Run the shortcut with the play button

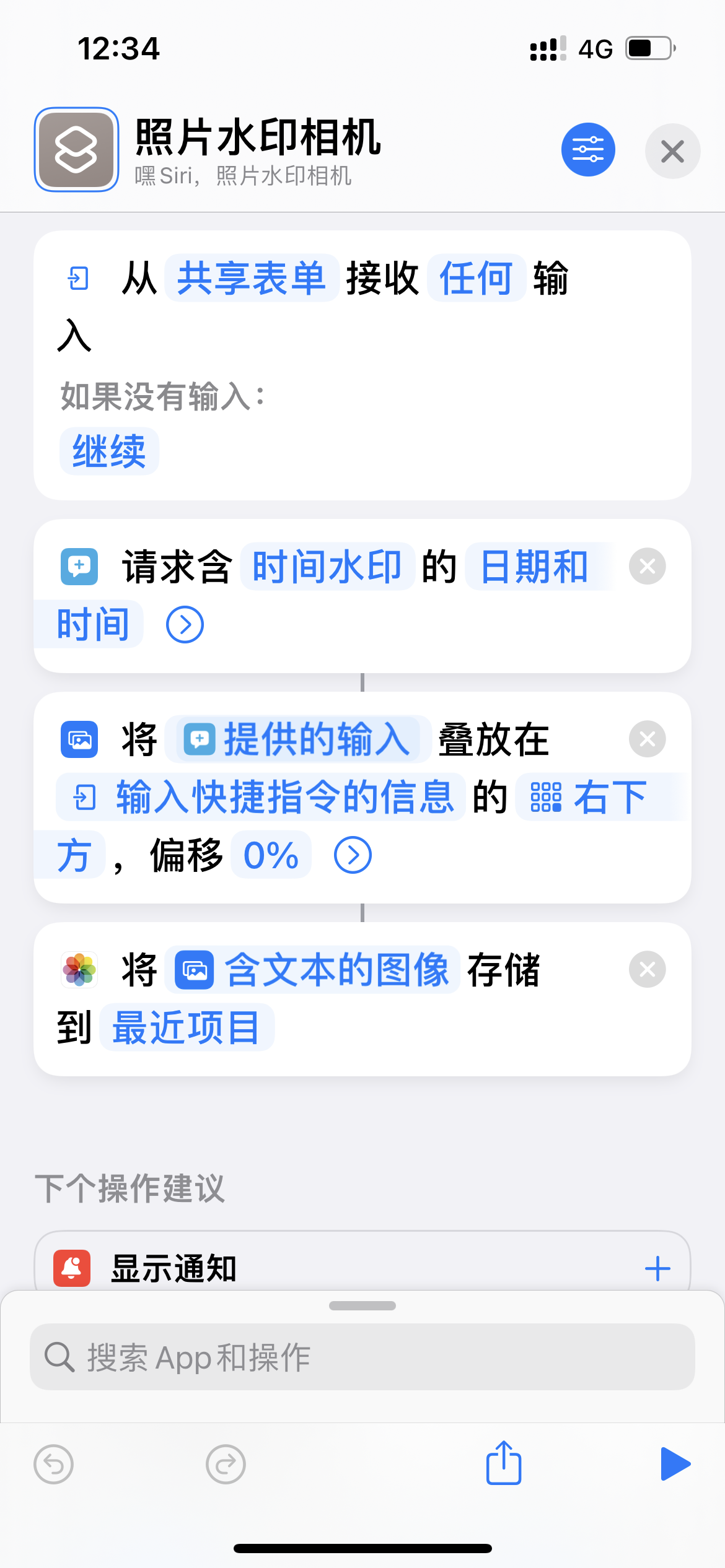coord(675,1464)
